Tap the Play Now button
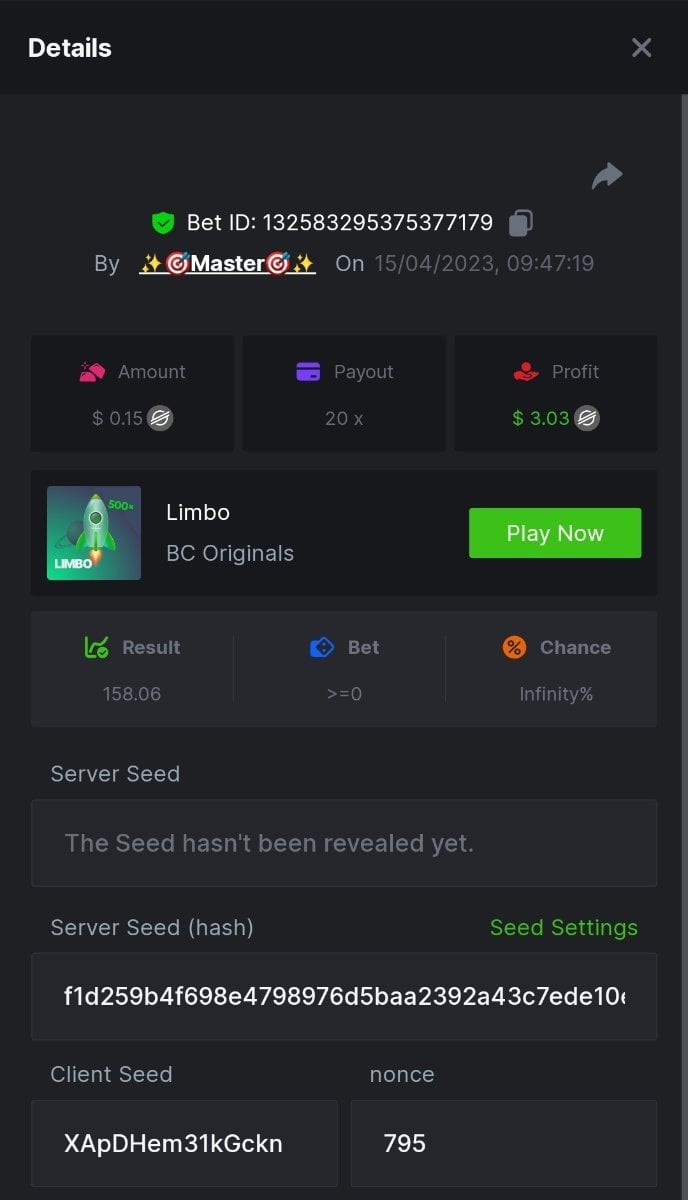The height and width of the screenshot is (1200, 688). coord(554,533)
